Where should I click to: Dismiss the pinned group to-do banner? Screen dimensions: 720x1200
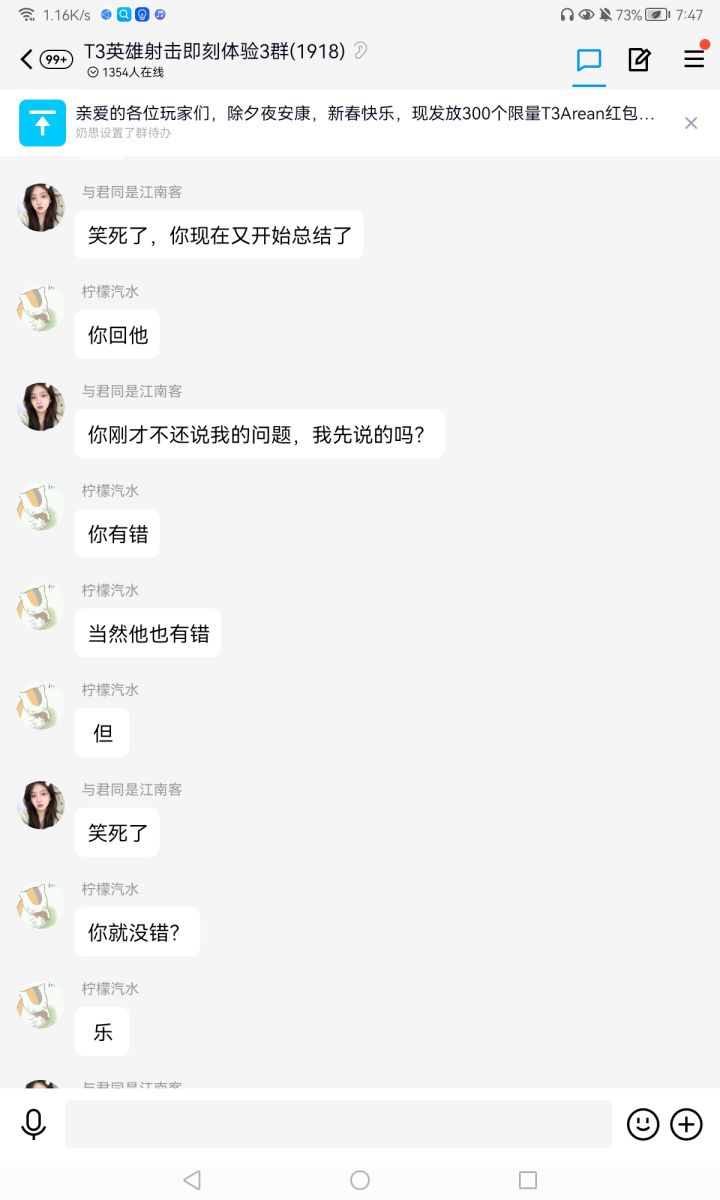691,123
